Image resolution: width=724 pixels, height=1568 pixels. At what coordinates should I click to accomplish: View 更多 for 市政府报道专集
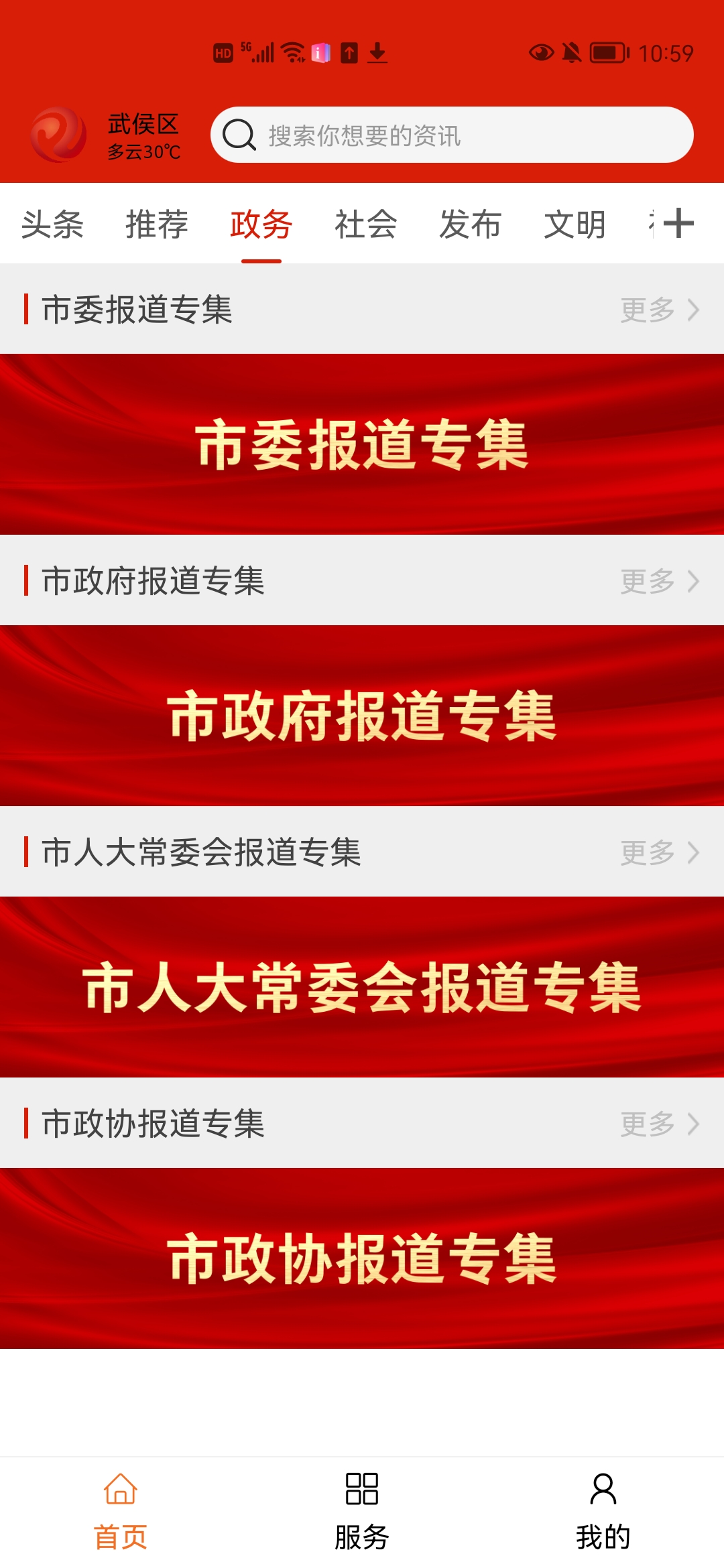click(659, 581)
